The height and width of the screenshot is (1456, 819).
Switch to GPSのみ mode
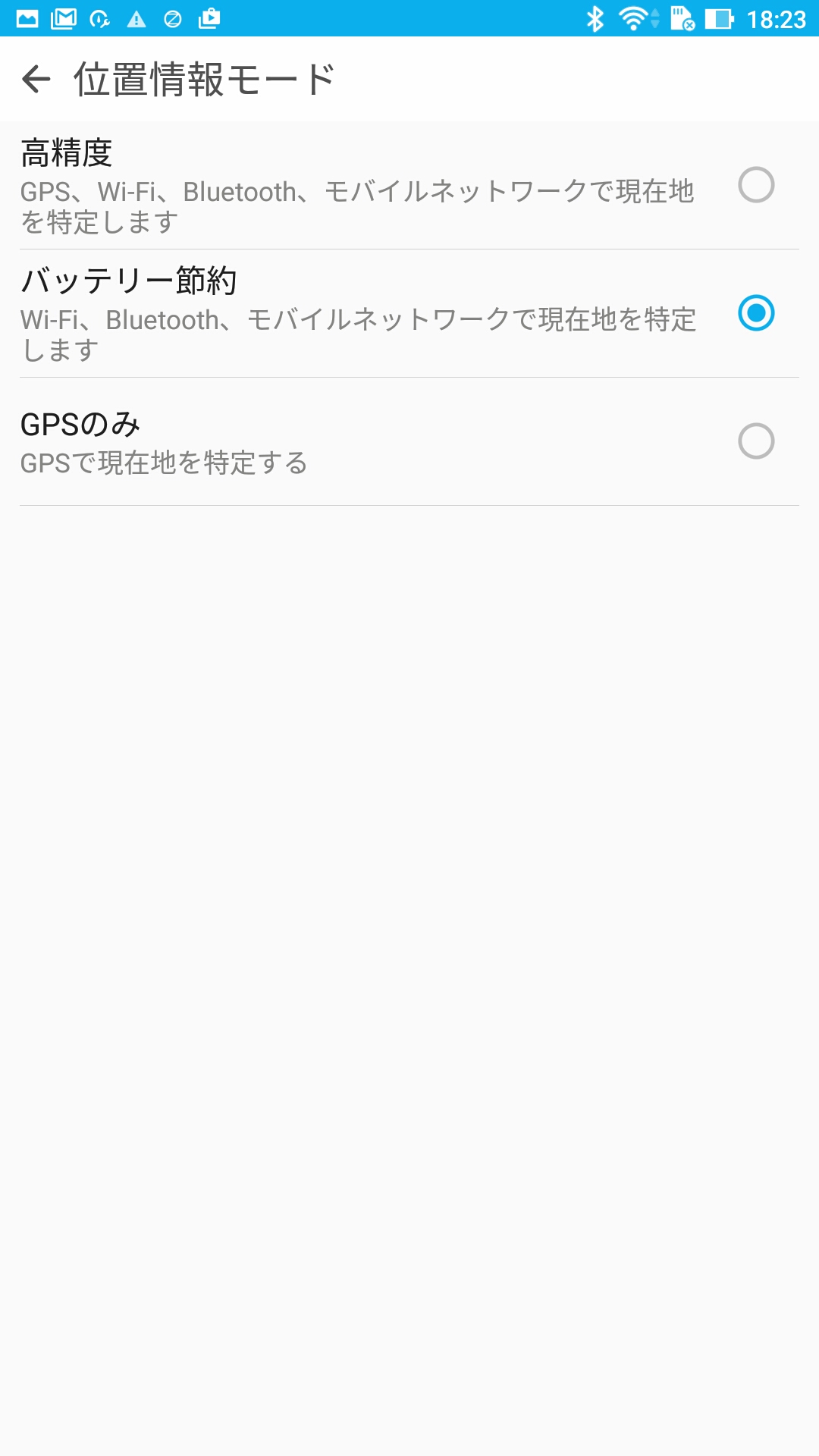pyautogui.click(x=409, y=441)
